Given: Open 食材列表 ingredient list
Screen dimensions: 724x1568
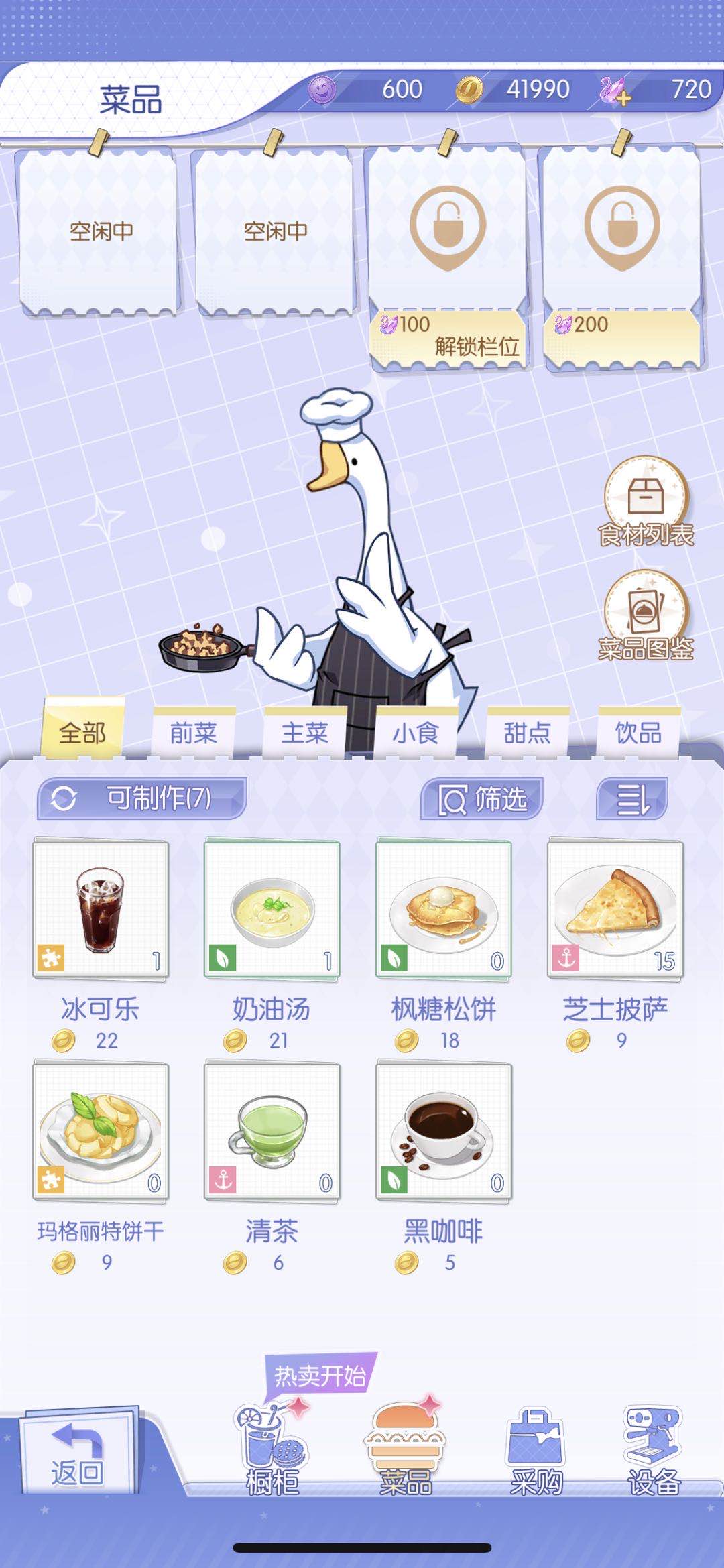Looking at the screenshot, I should 646,503.
